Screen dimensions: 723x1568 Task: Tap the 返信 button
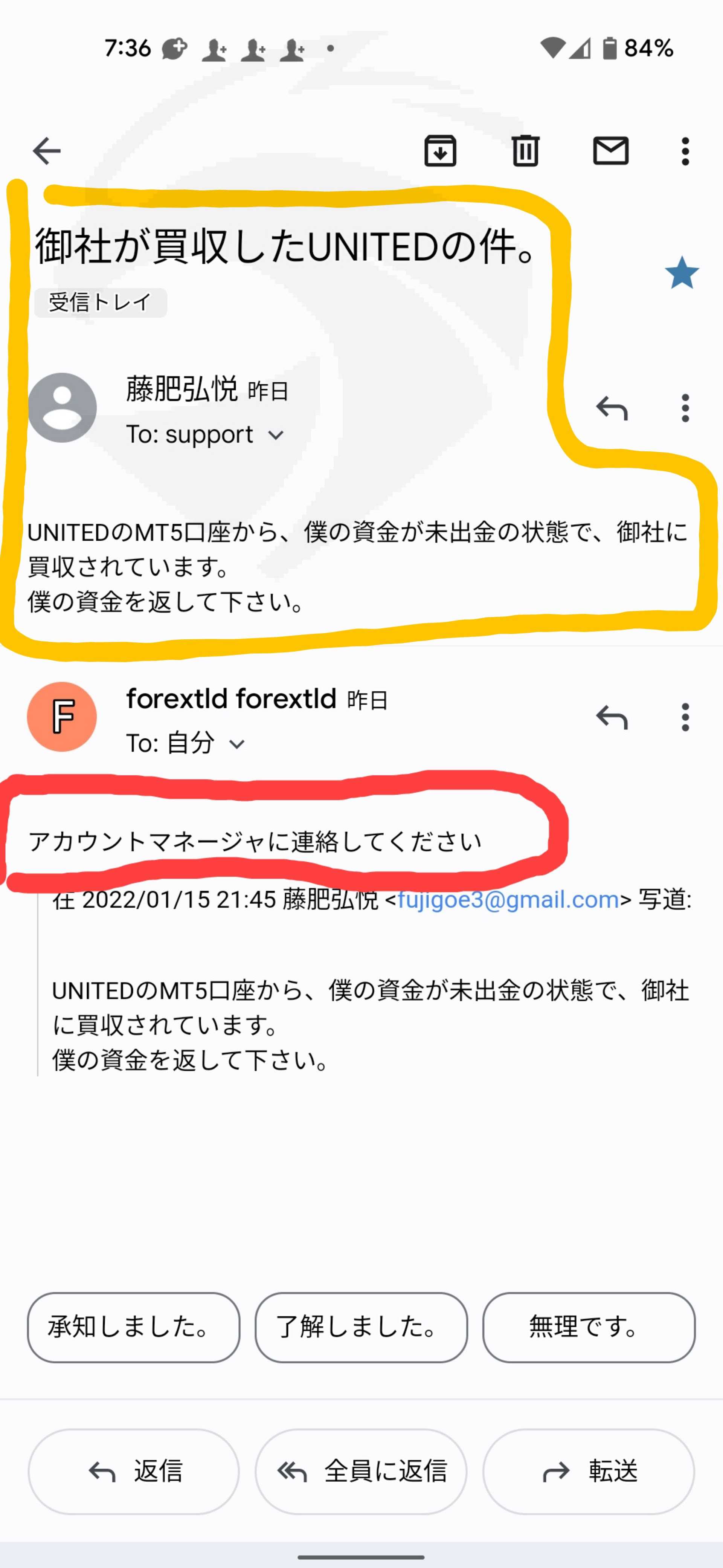(133, 1471)
